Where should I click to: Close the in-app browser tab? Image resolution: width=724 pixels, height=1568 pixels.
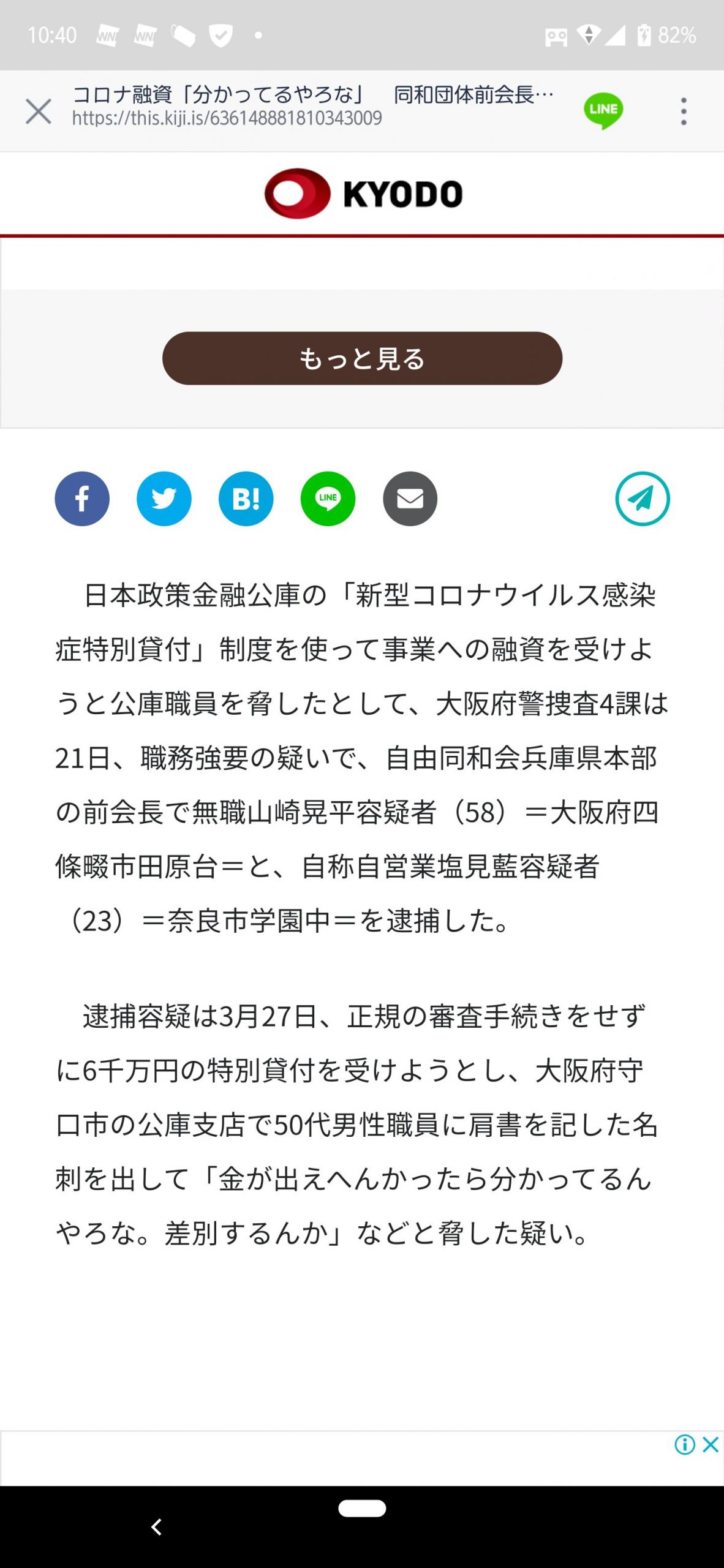click(x=38, y=112)
